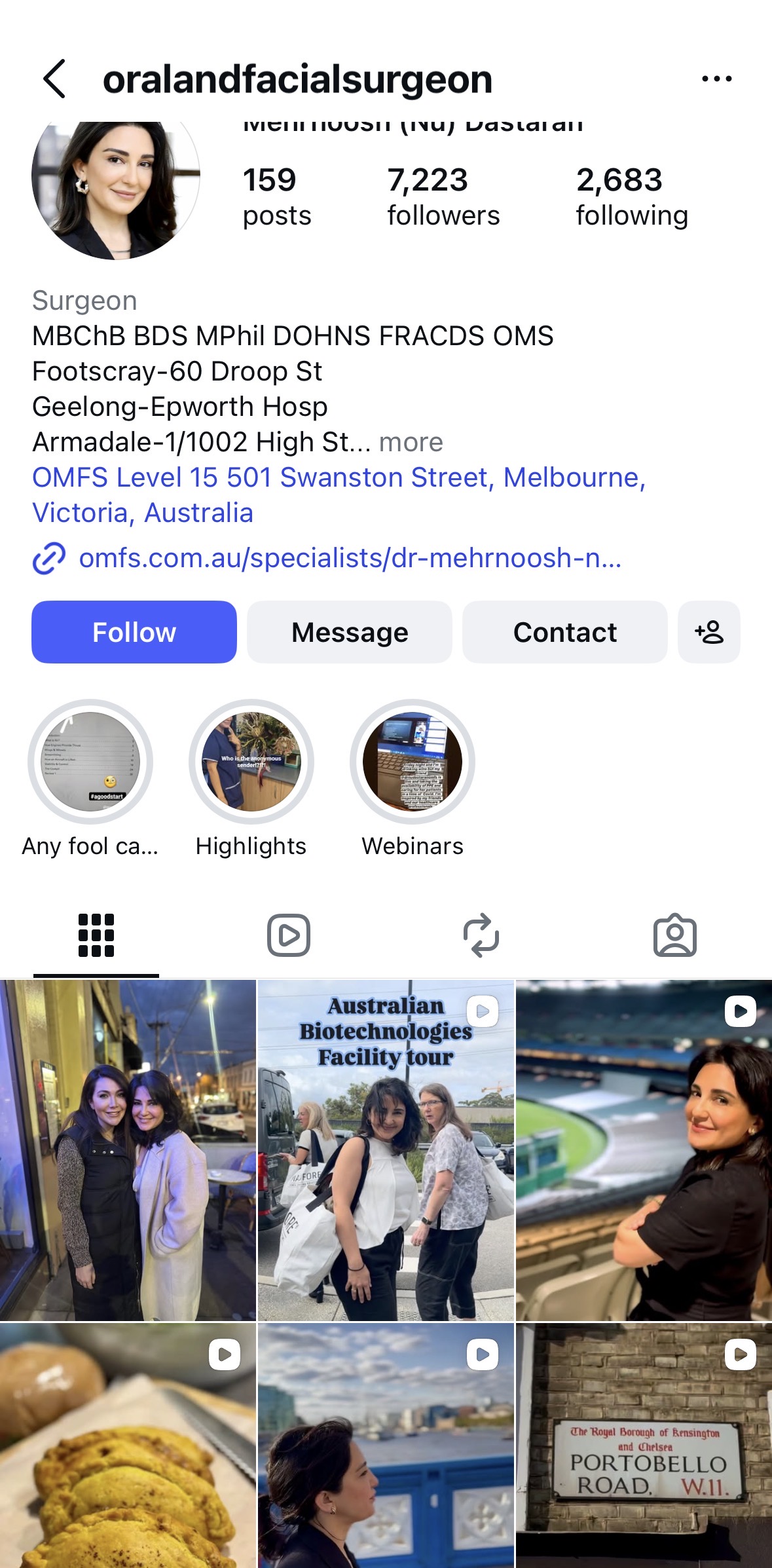Go back using the arrow
The width and height of the screenshot is (772, 1568).
pyautogui.click(x=55, y=79)
